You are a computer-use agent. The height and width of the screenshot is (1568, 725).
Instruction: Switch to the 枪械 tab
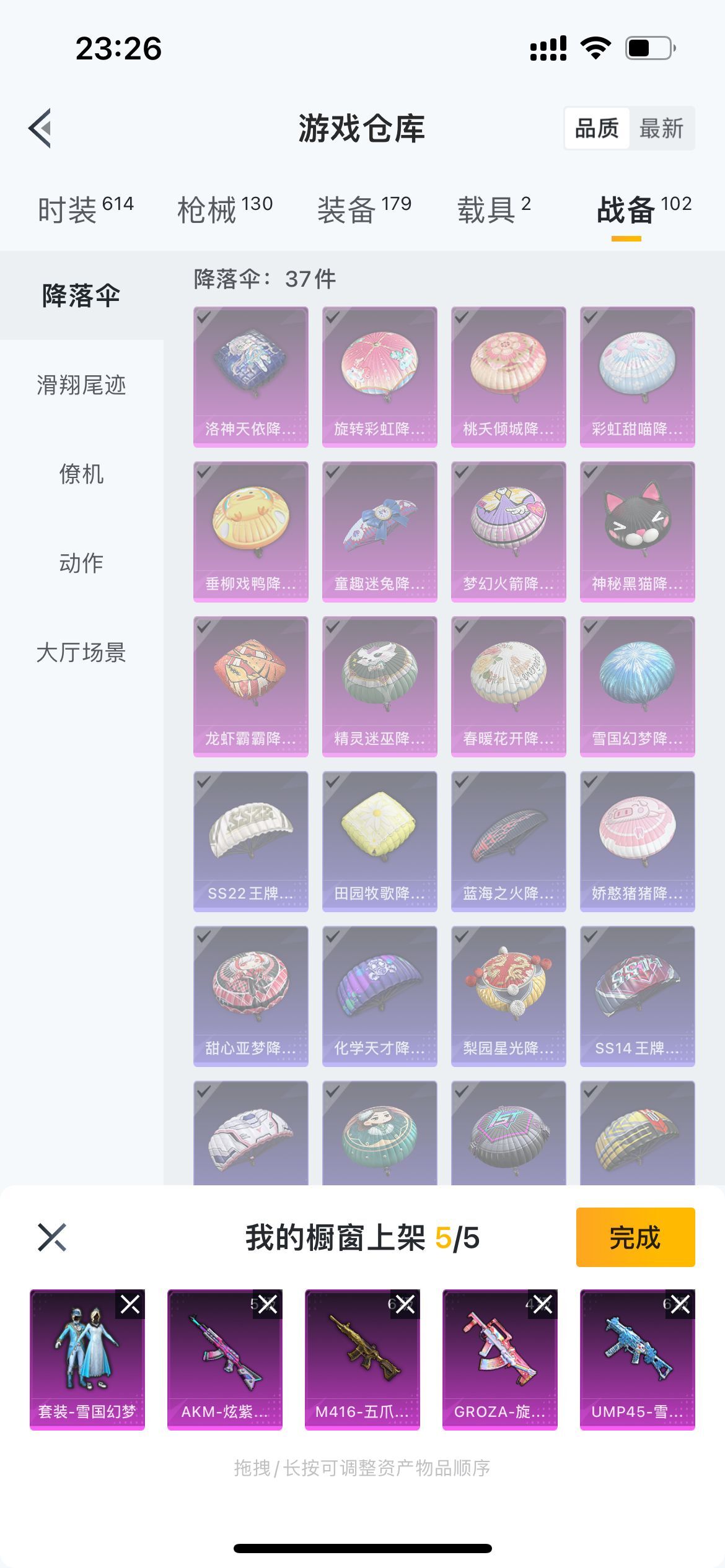click(x=225, y=209)
